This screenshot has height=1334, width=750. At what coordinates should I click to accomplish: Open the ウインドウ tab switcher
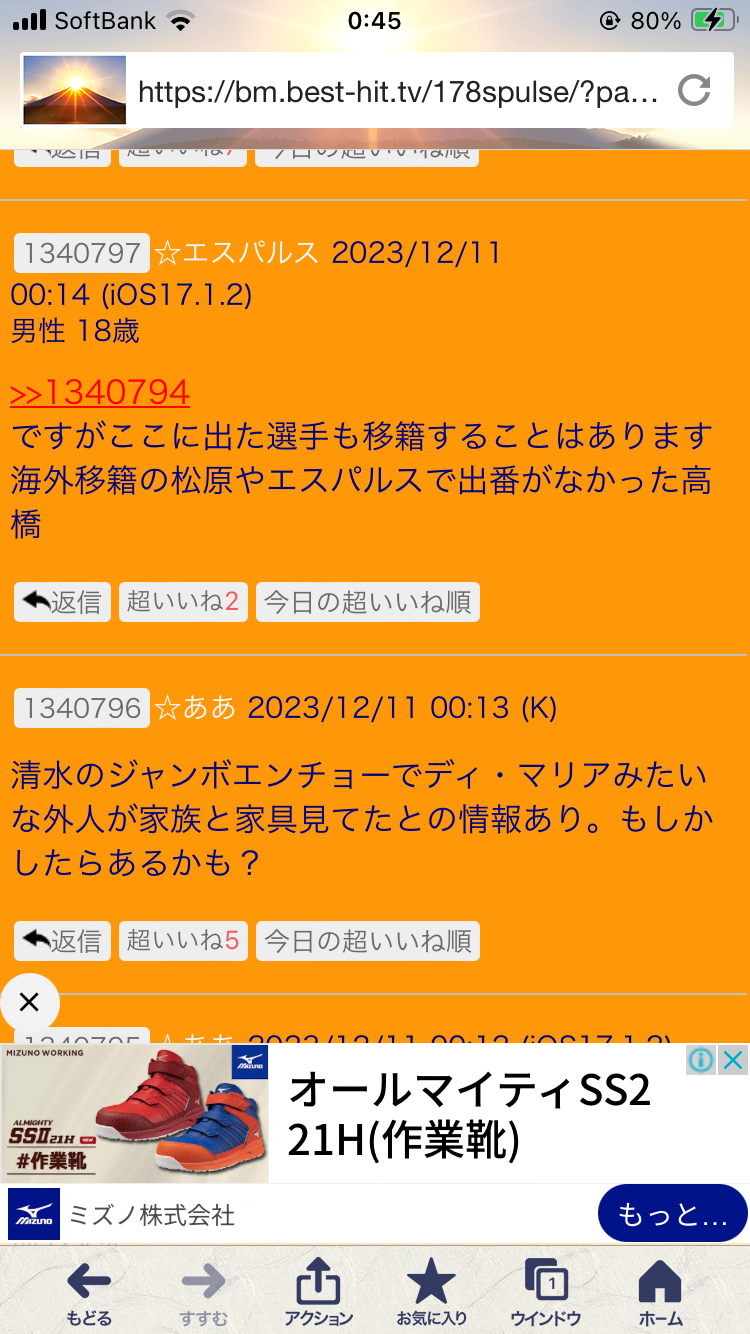pyautogui.click(x=546, y=1291)
